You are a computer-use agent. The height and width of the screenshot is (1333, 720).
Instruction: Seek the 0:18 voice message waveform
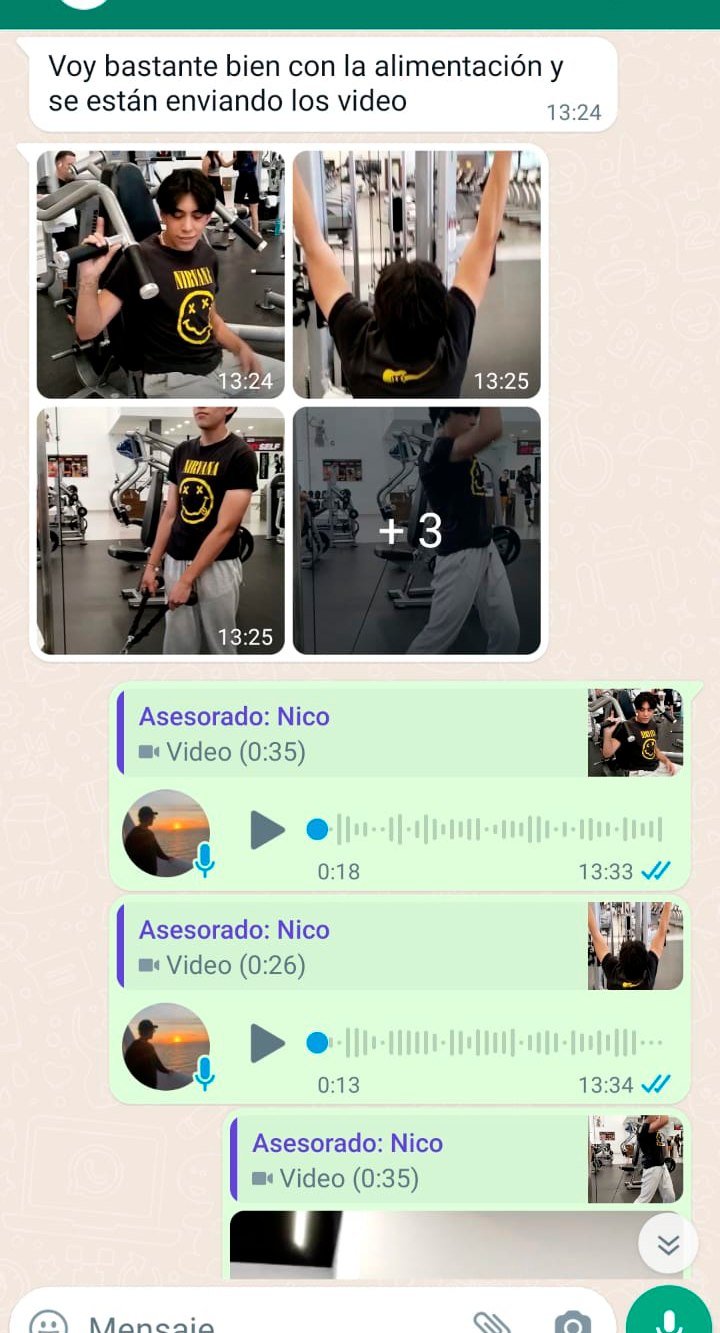click(485, 829)
